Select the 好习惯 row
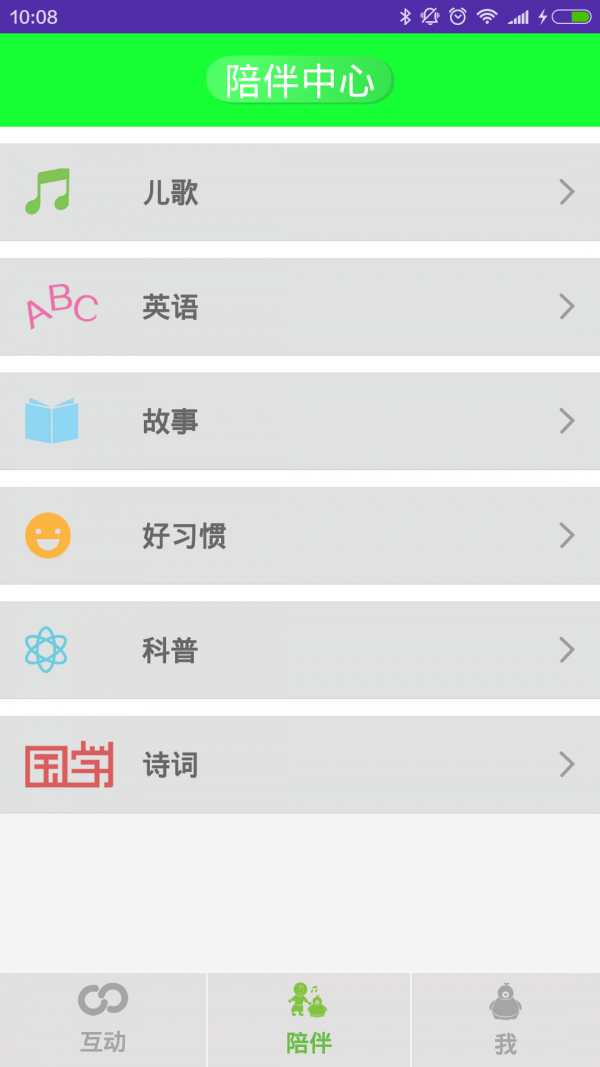600x1067 pixels. pyautogui.click(x=300, y=536)
